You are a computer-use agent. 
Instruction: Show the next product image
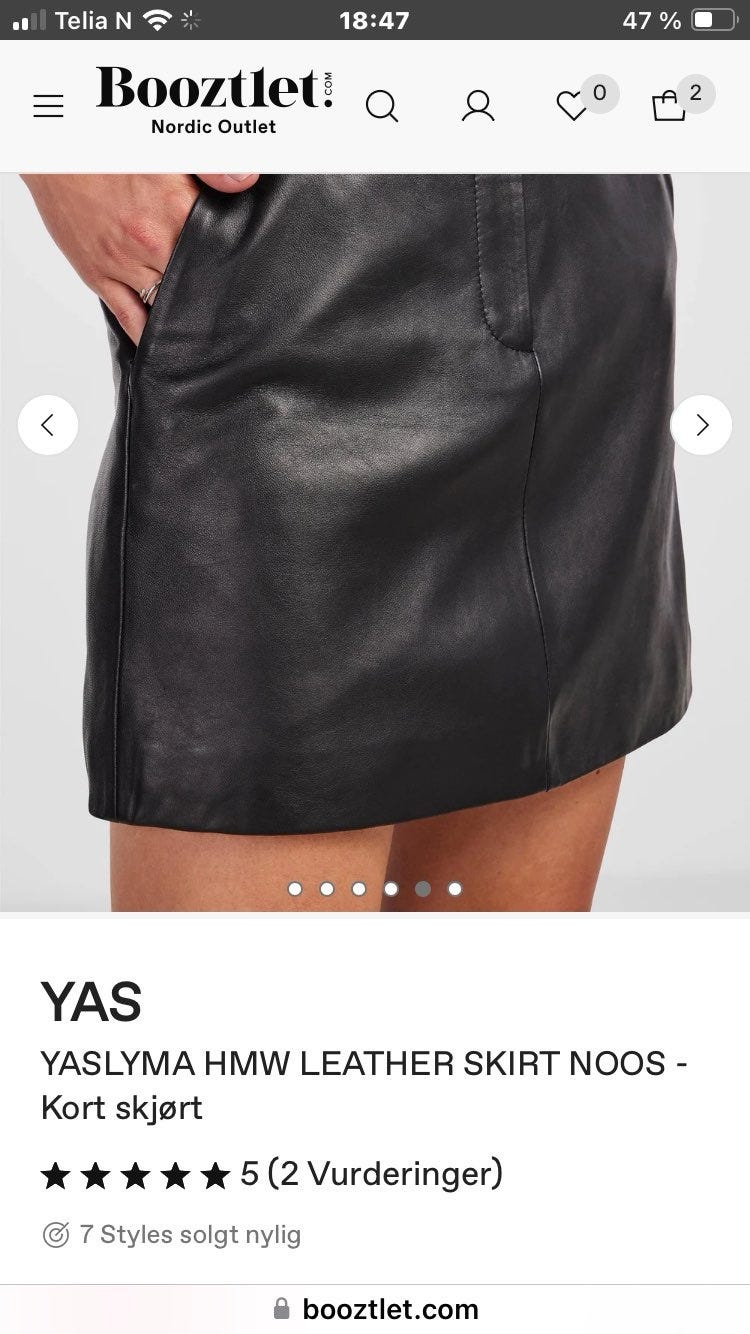701,425
